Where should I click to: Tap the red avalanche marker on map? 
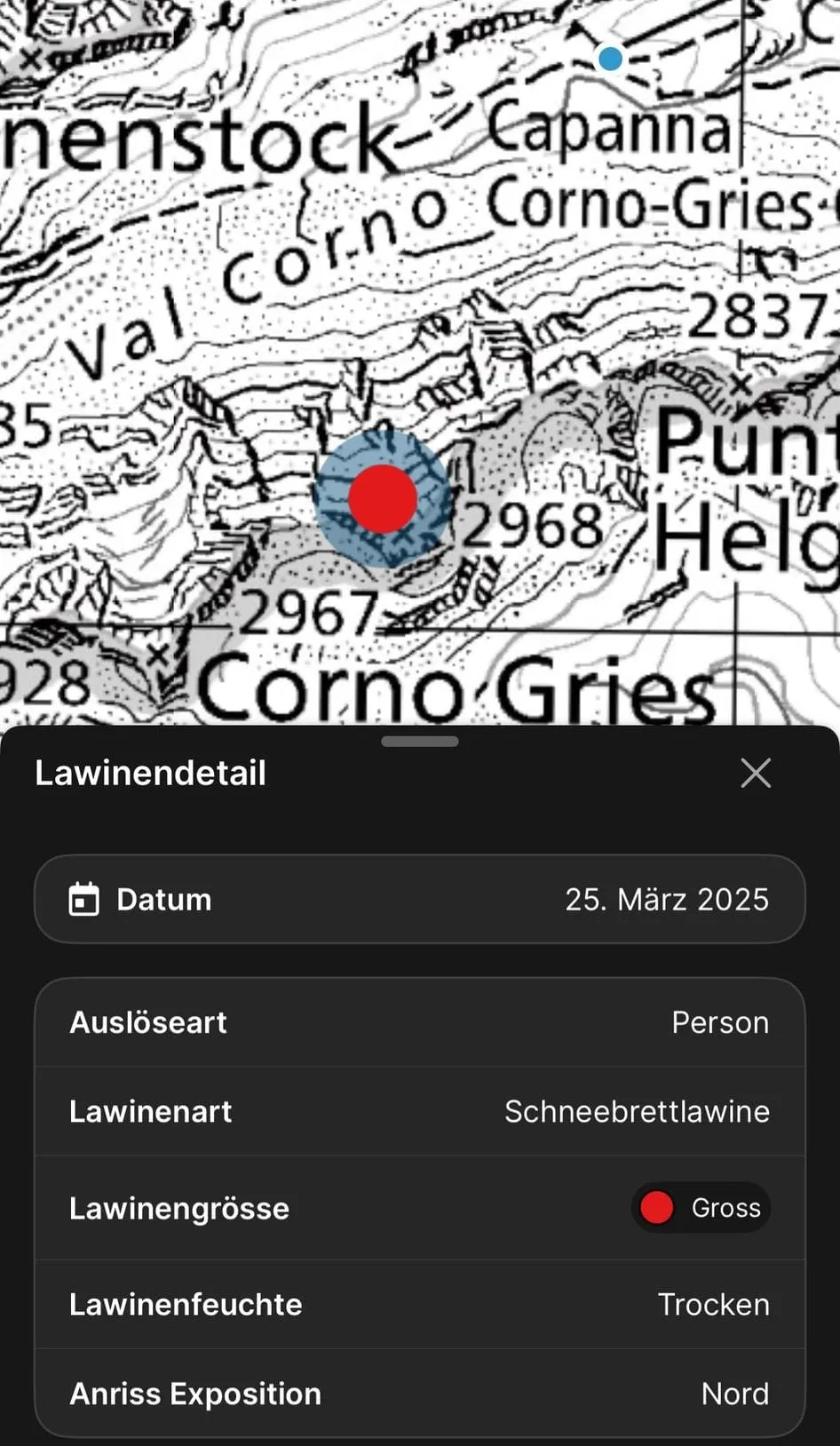coord(383,498)
